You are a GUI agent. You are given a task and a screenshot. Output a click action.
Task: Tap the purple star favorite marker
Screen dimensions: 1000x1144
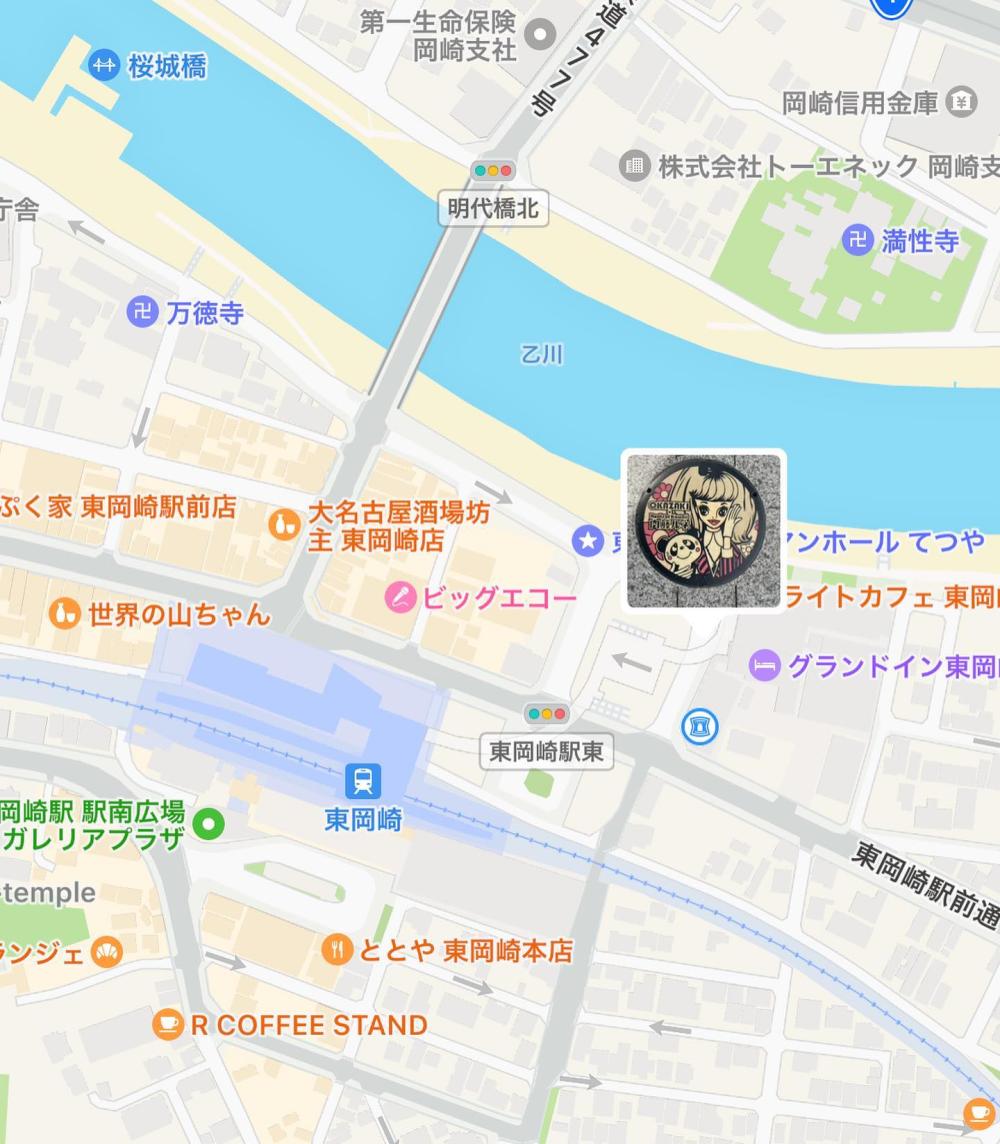pyautogui.click(x=588, y=541)
